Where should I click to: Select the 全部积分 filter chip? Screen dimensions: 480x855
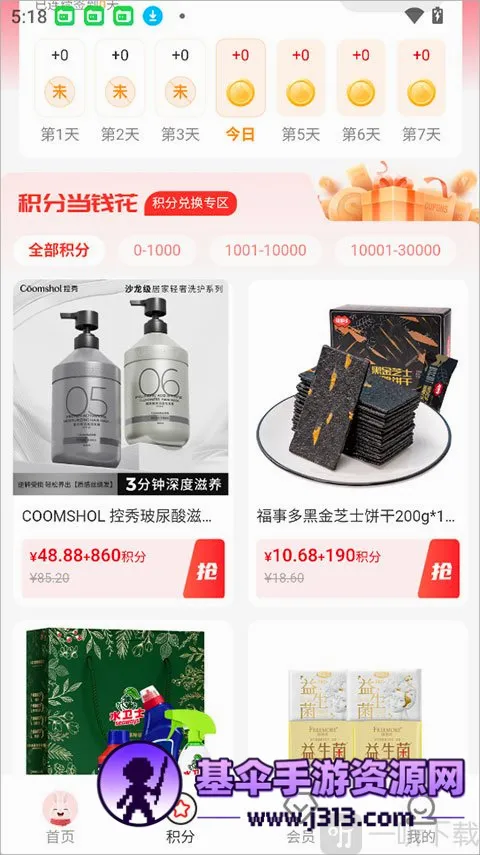pyautogui.click(x=59, y=250)
